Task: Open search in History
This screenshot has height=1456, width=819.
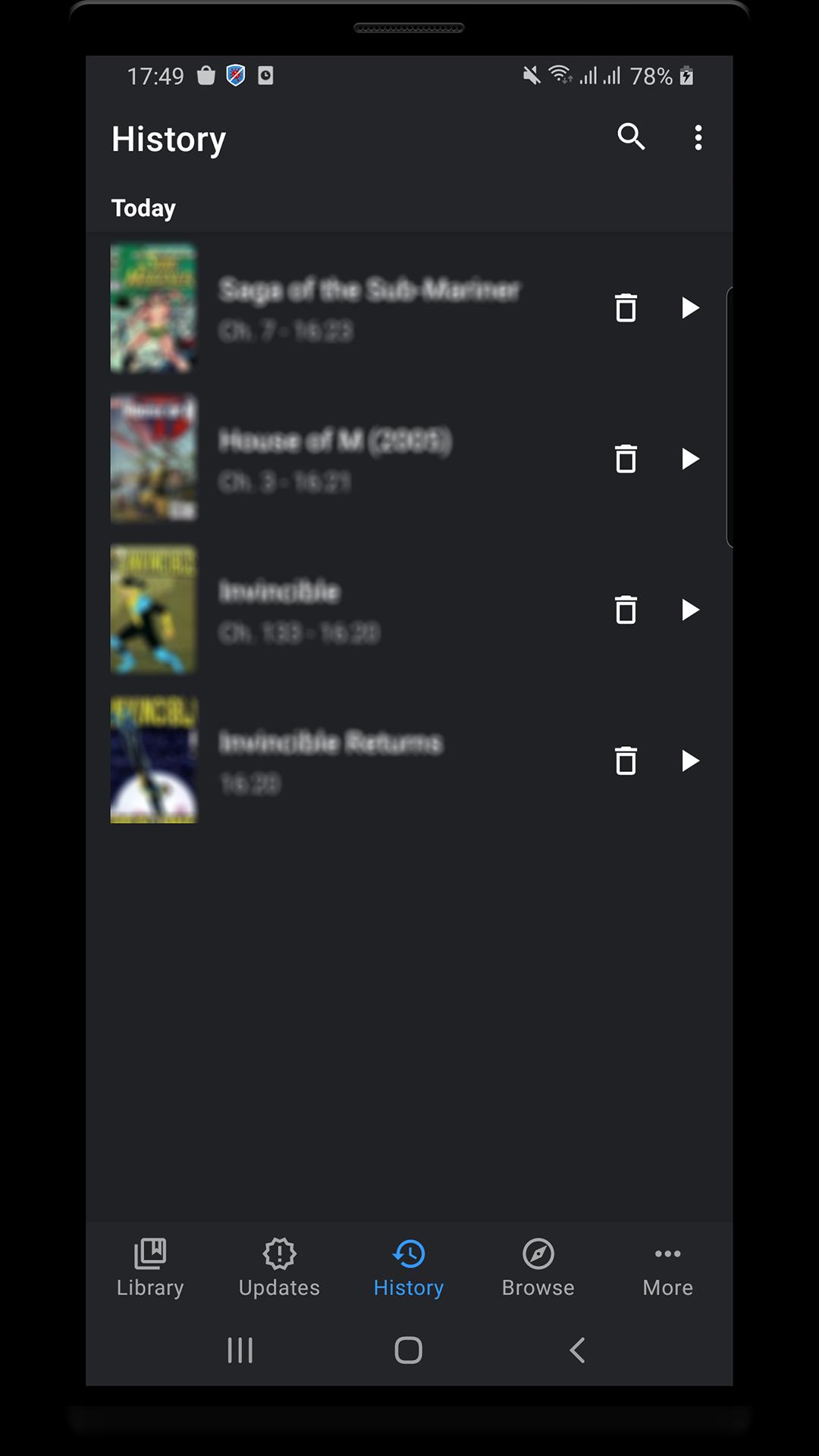Action: [x=631, y=137]
